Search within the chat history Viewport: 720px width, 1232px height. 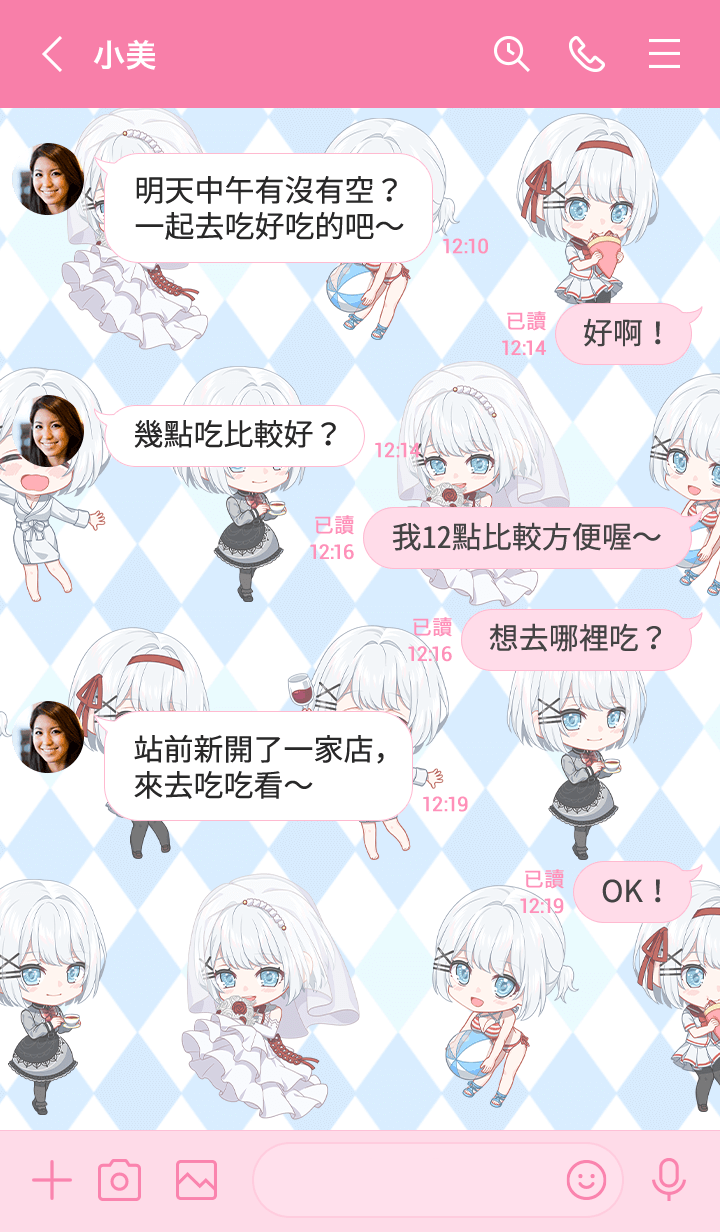pyautogui.click(x=511, y=54)
